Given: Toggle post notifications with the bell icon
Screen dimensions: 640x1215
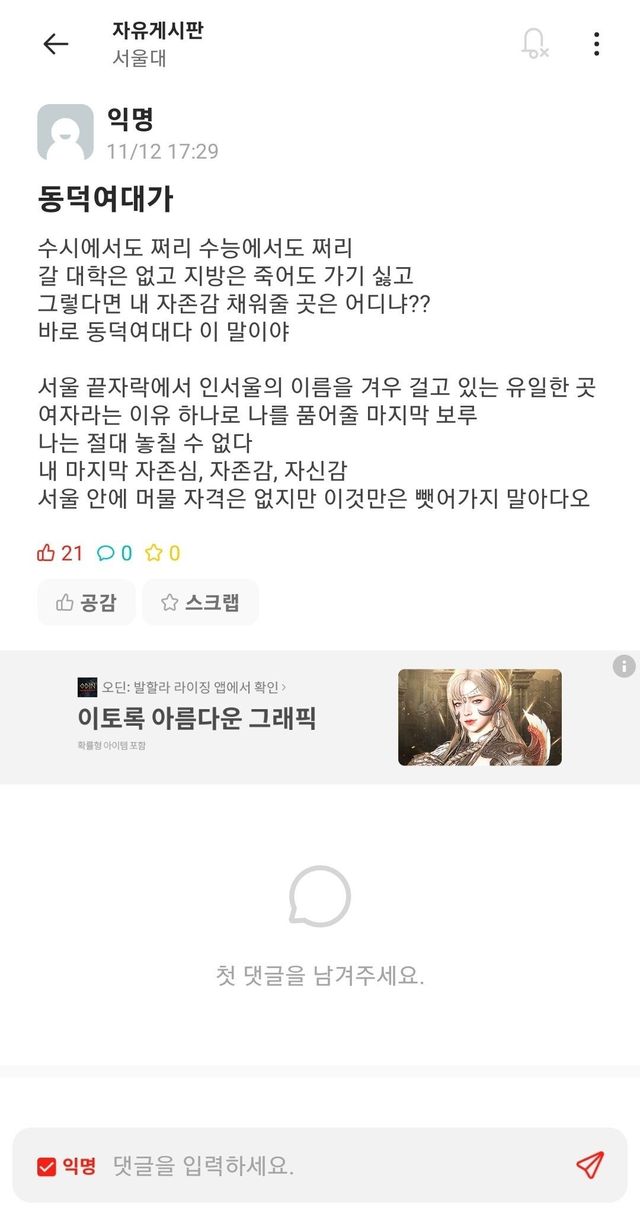Looking at the screenshot, I should pos(535,43).
